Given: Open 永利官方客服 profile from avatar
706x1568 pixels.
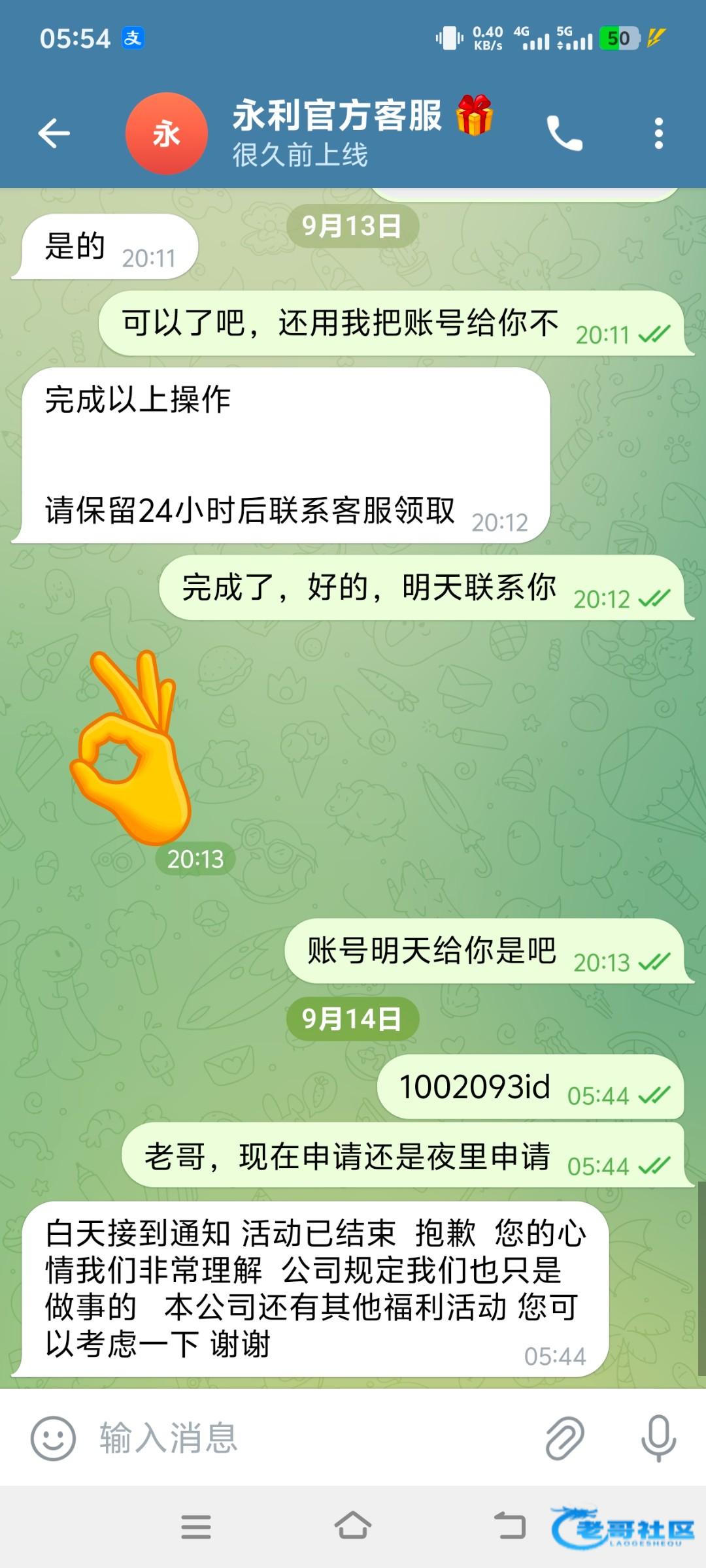Looking at the screenshot, I should click(x=166, y=133).
